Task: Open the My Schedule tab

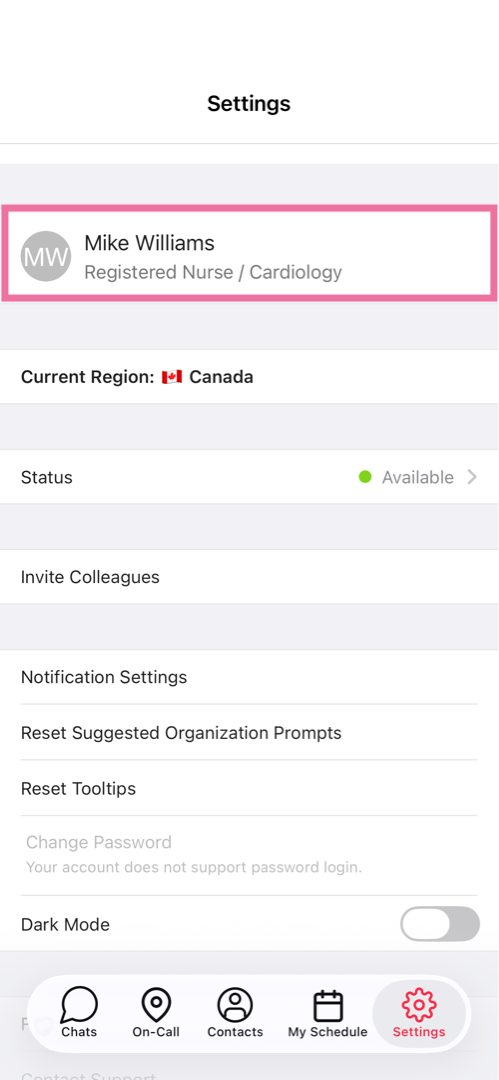Action: point(327,1012)
